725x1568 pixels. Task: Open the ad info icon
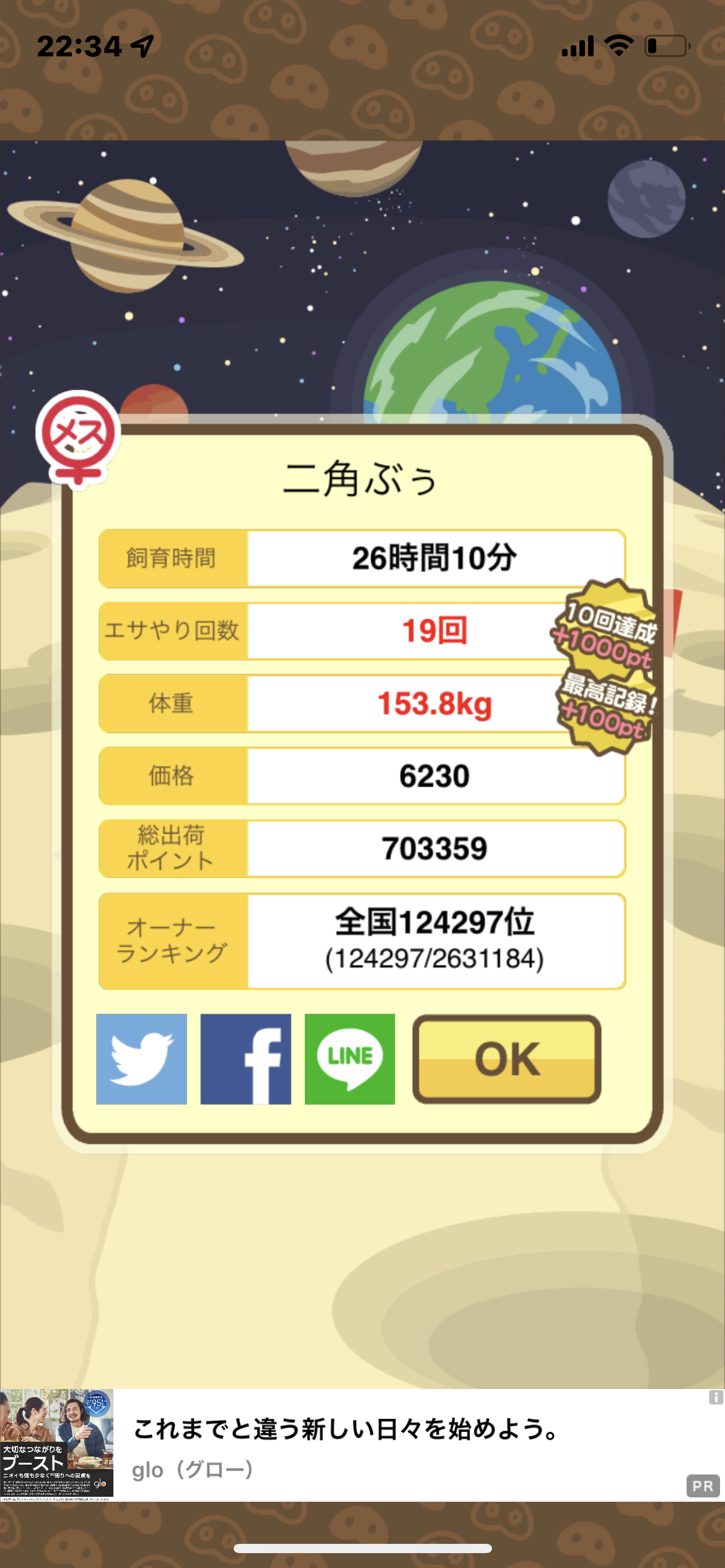[716, 1397]
